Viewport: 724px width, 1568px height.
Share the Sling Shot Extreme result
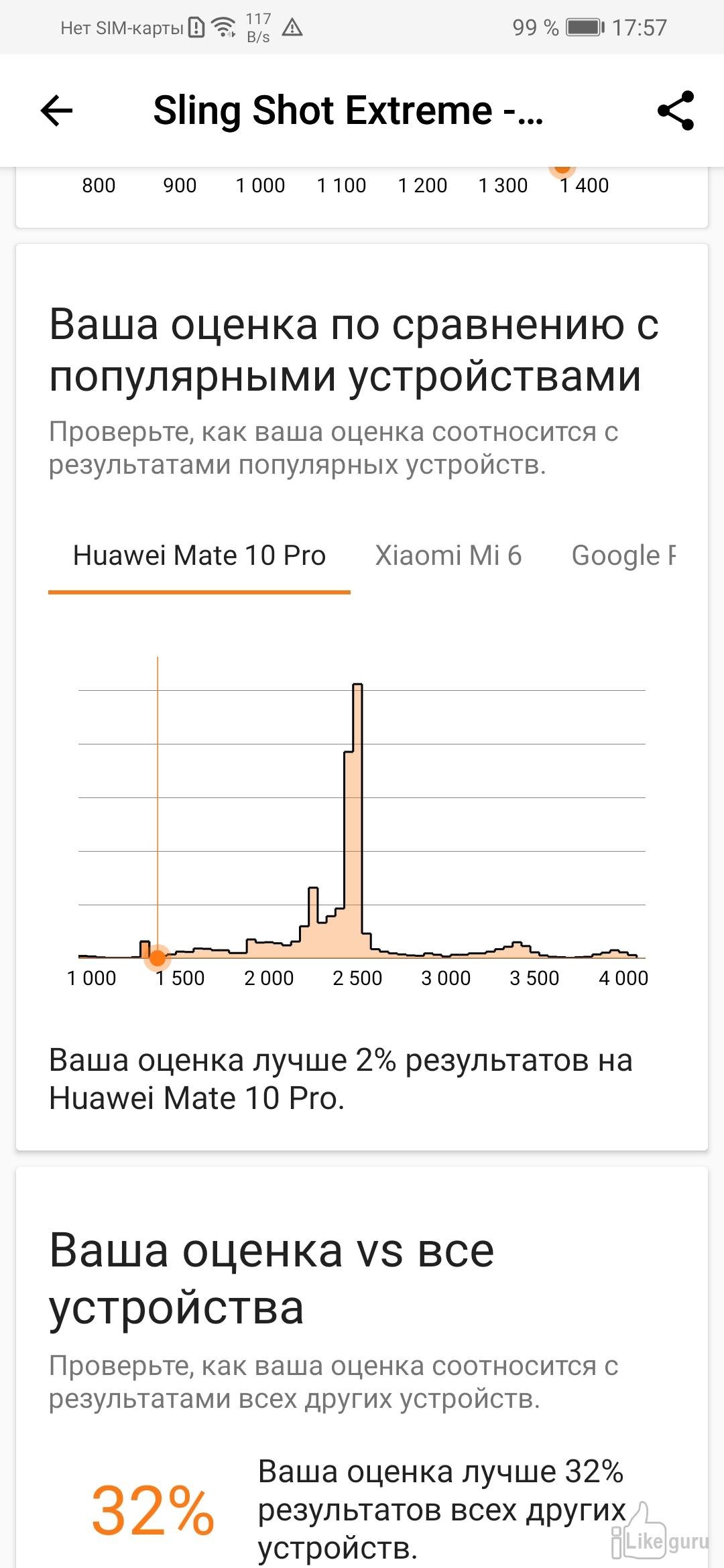tap(676, 111)
